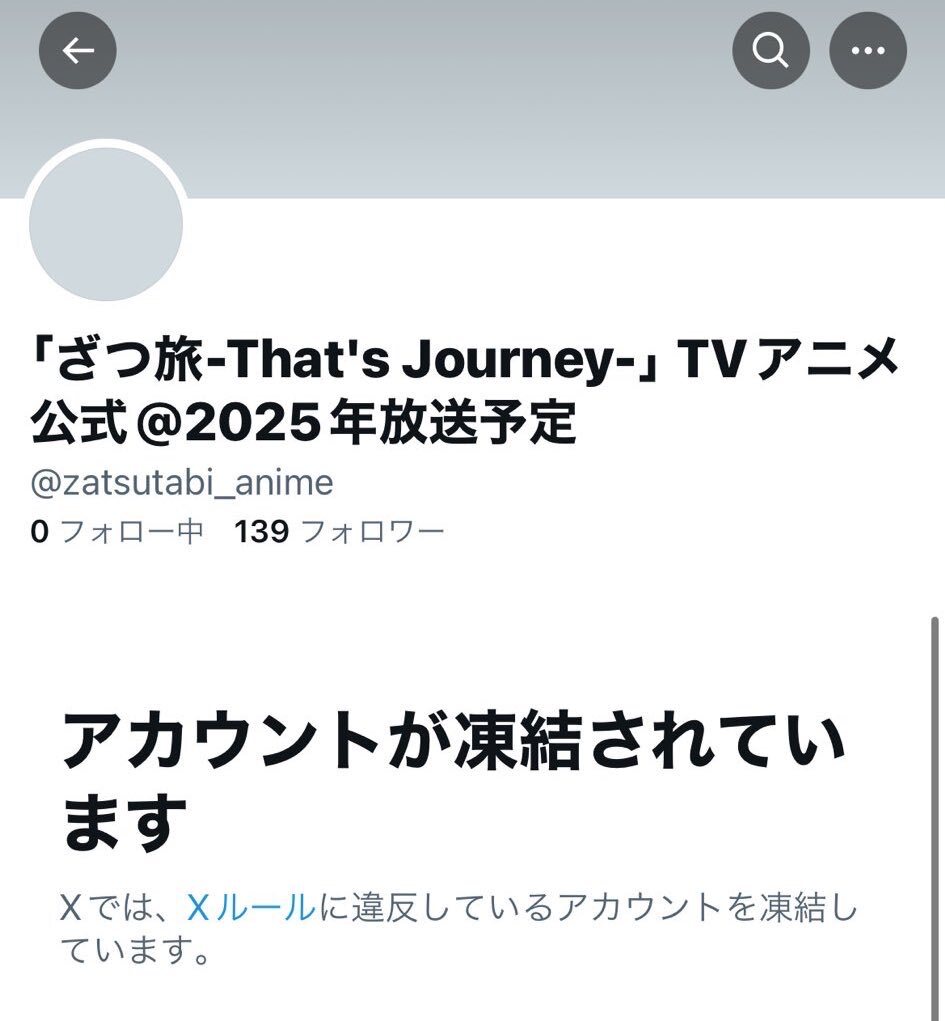Go back using the arrow button

[78, 50]
